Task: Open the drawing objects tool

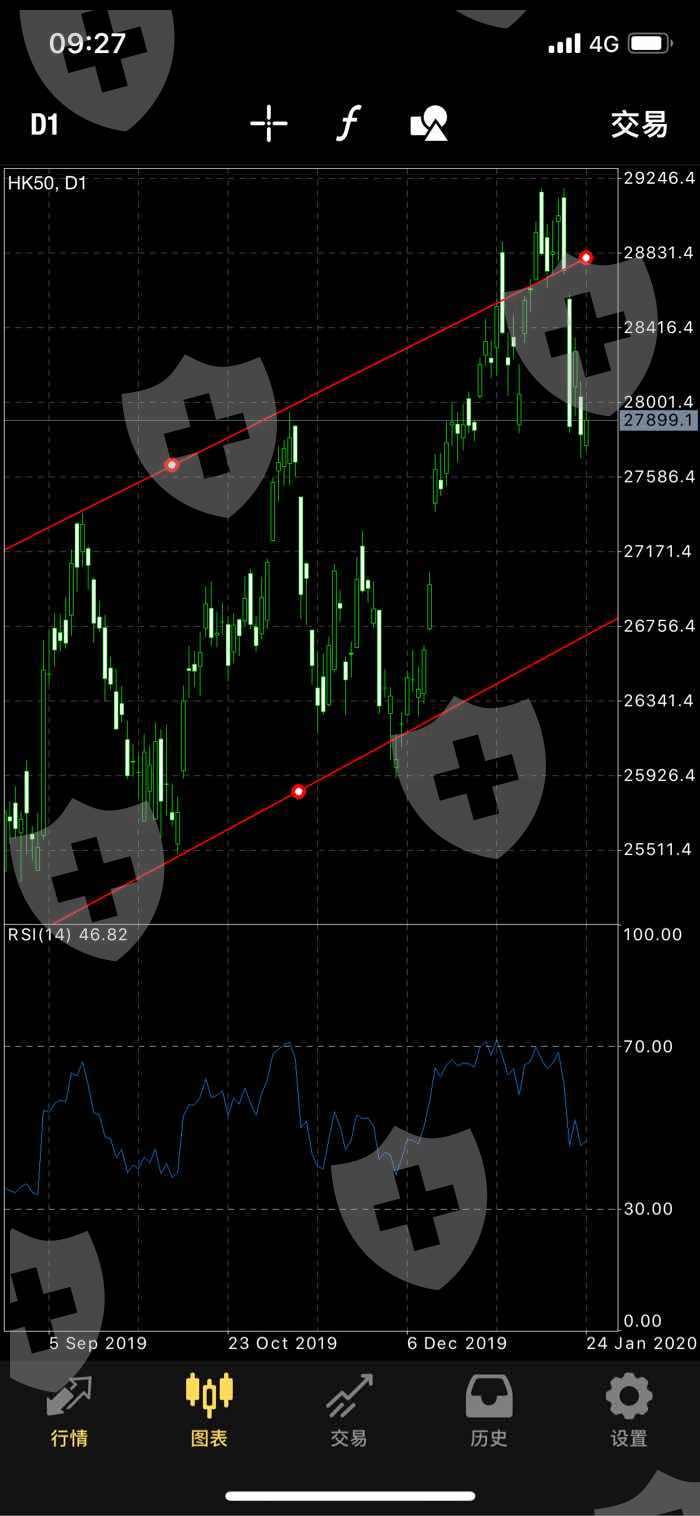Action: pos(429,124)
